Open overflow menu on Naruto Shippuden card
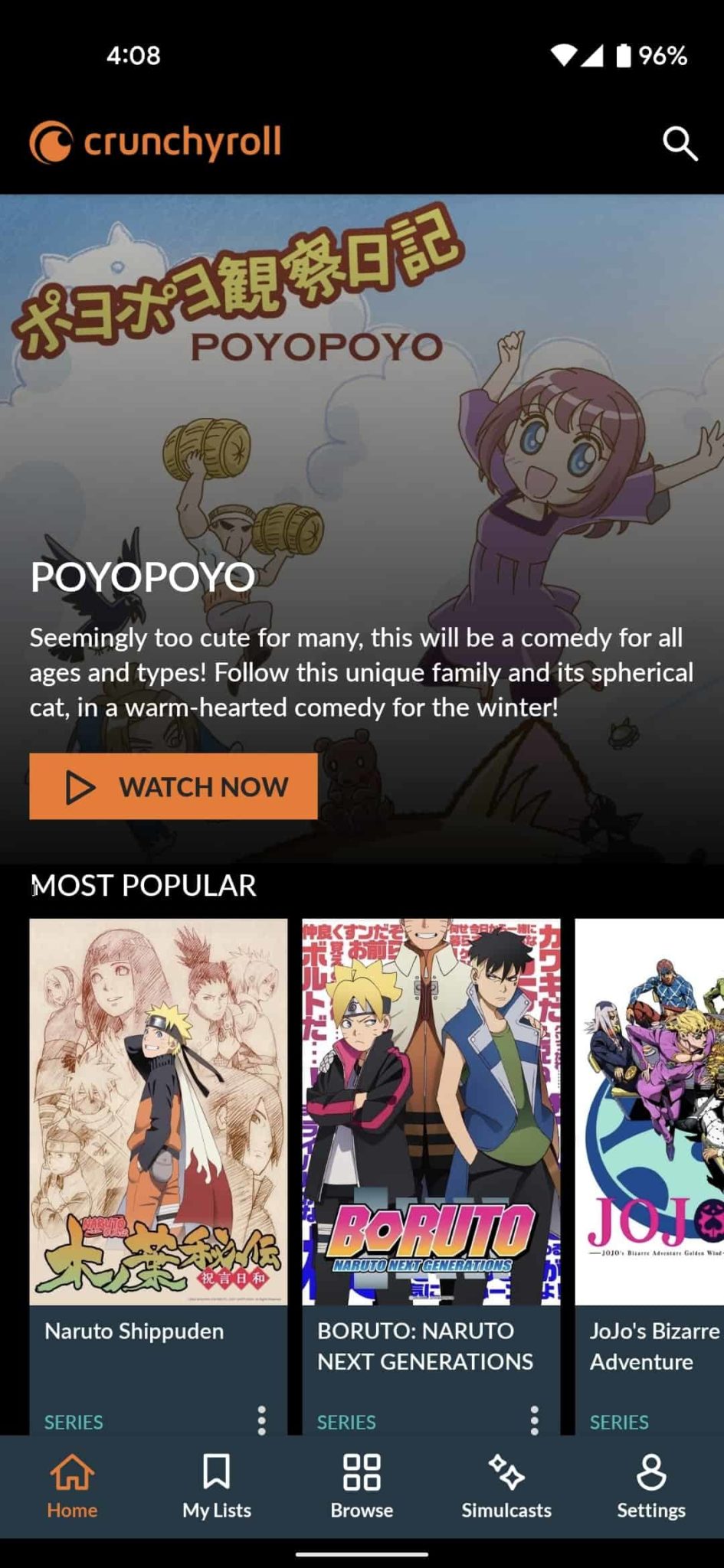This screenshot has height=1568, width=724. coord(262,1420)
